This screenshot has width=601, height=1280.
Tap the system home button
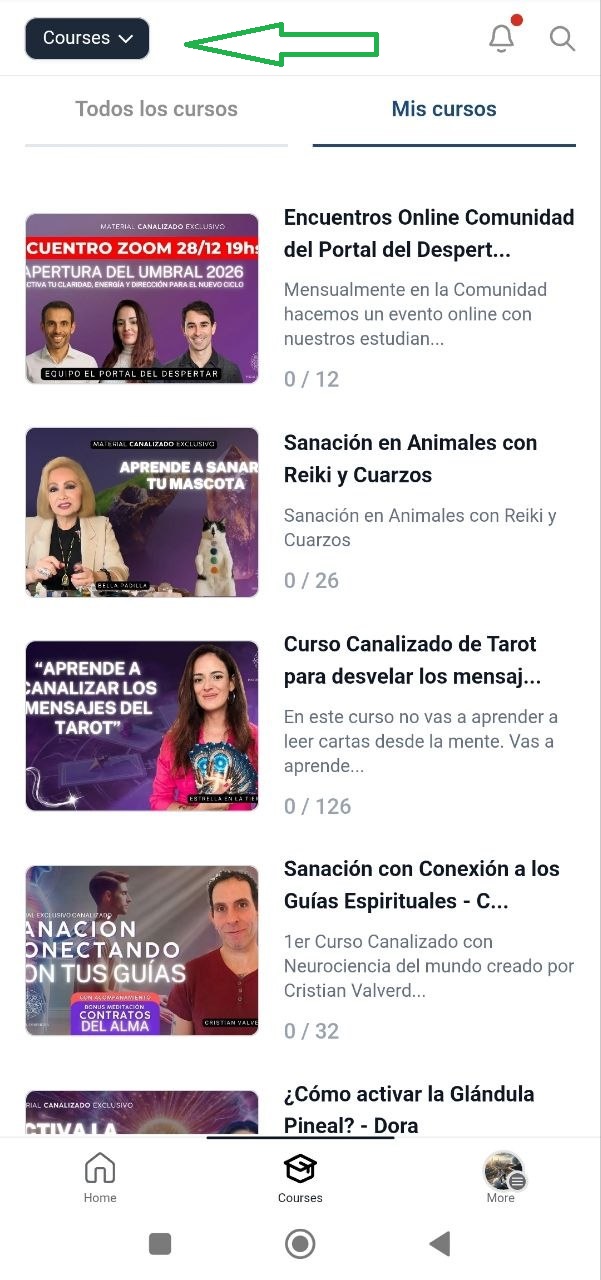300,1244
